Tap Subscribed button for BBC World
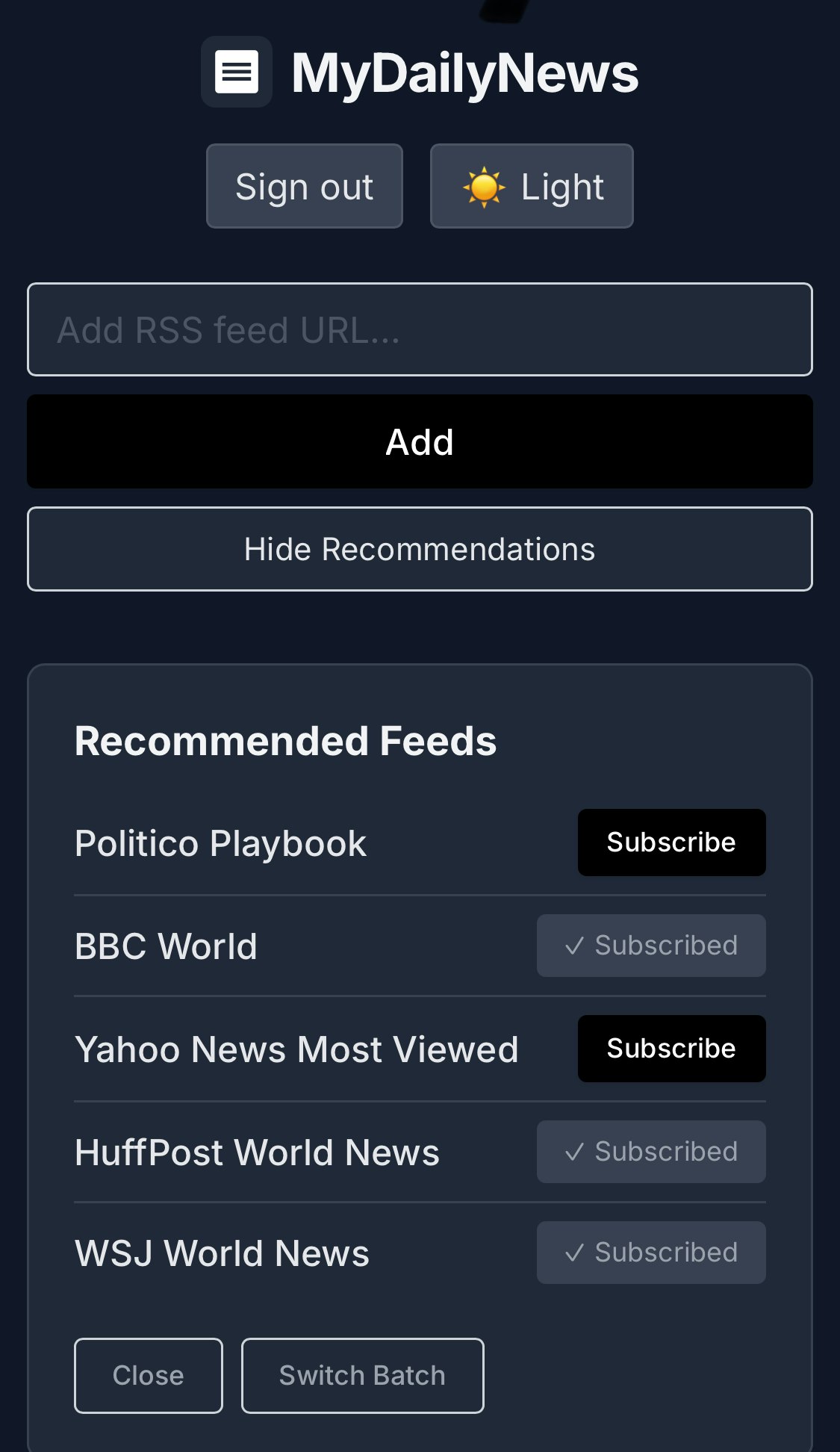 click(x=650, y=946)
